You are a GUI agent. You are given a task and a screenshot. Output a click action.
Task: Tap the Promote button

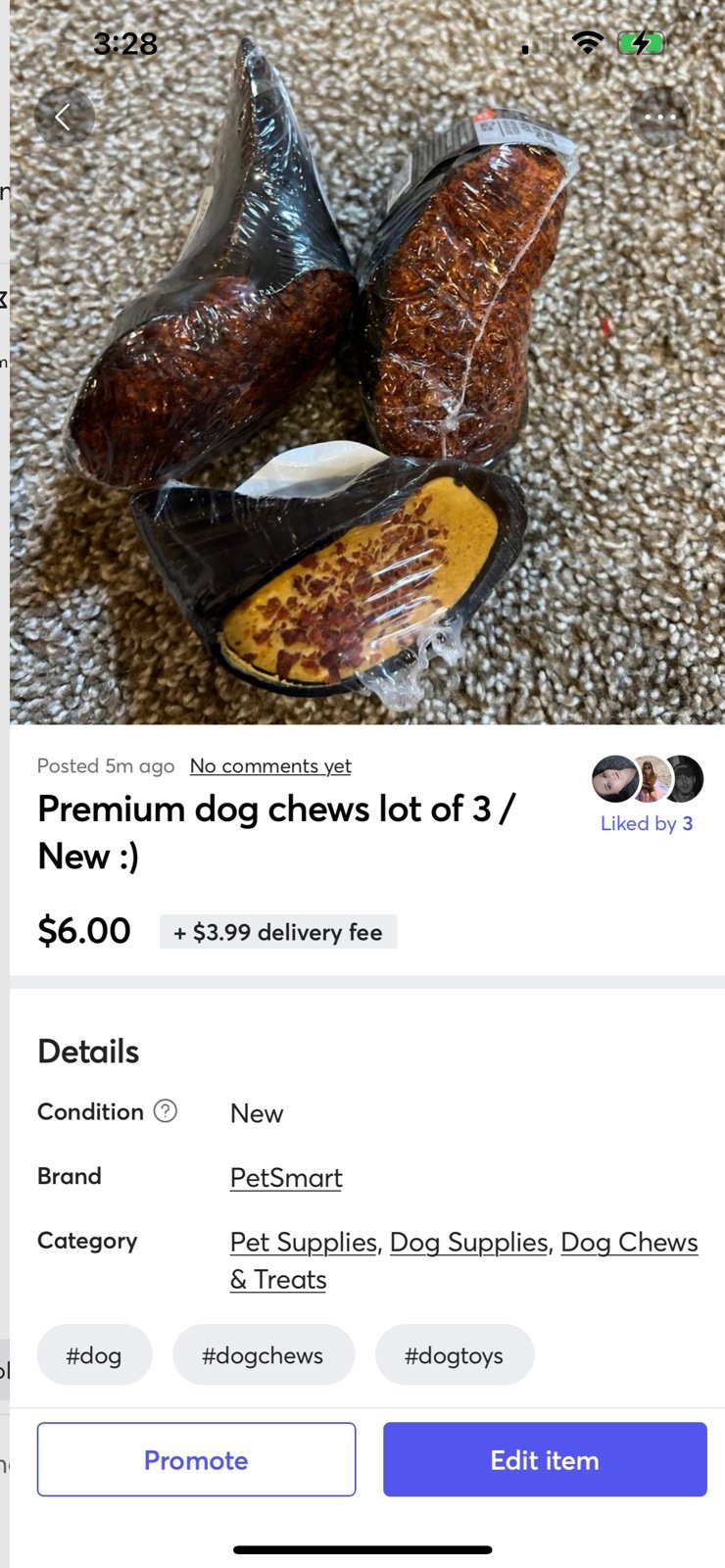pyautogui.click(x=196, y=1460)
